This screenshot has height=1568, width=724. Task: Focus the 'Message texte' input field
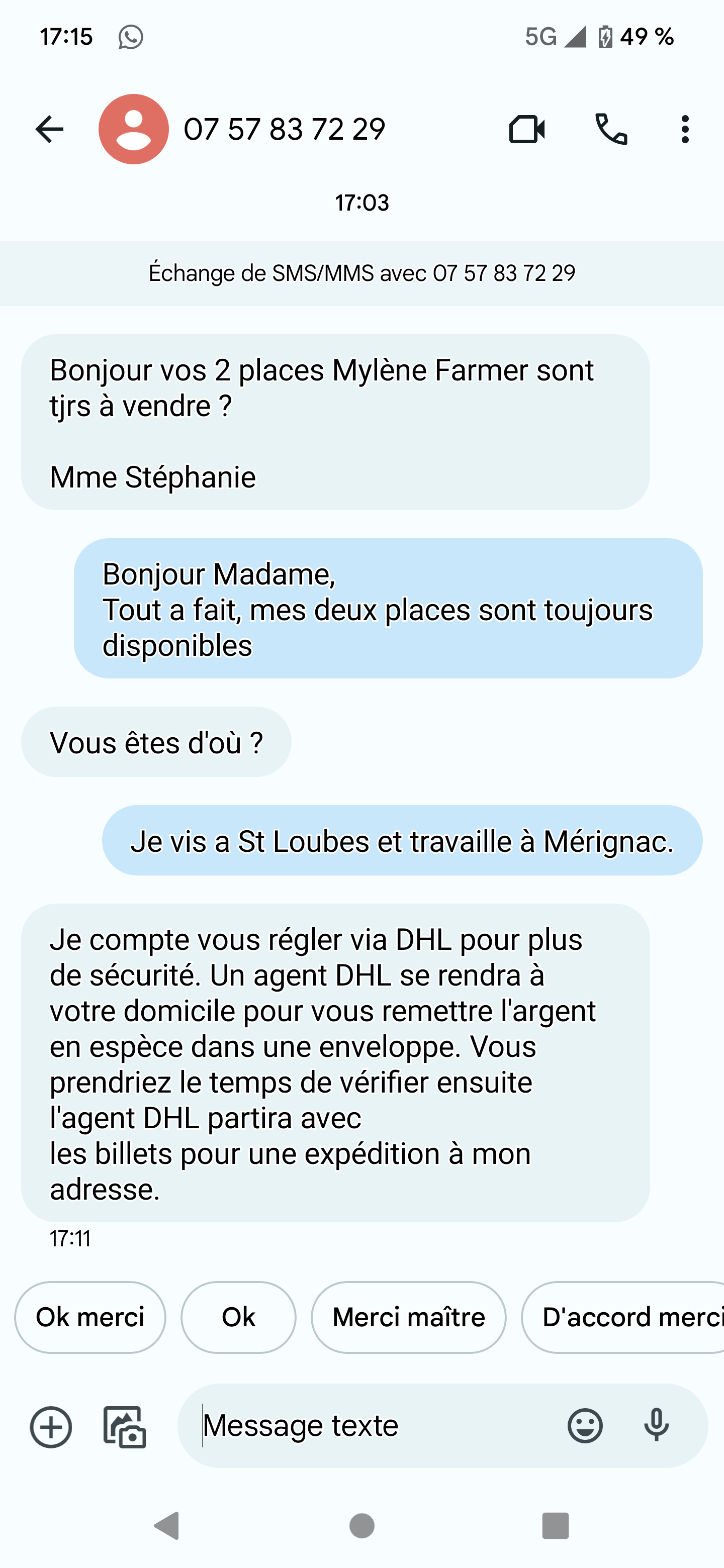pyautogui.click(x=372, y=1426)
